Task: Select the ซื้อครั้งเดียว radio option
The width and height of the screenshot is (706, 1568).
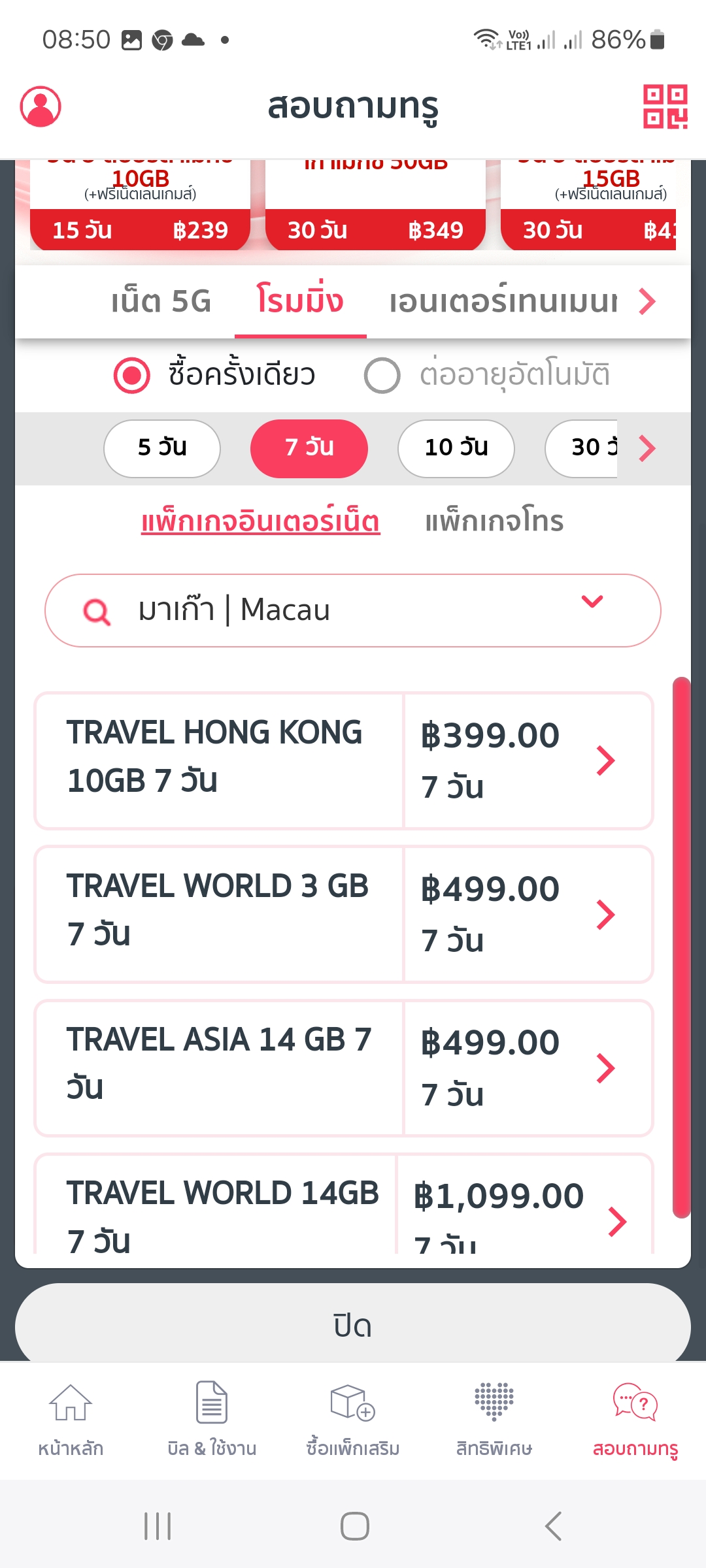Action: click(x=214, y=375)
